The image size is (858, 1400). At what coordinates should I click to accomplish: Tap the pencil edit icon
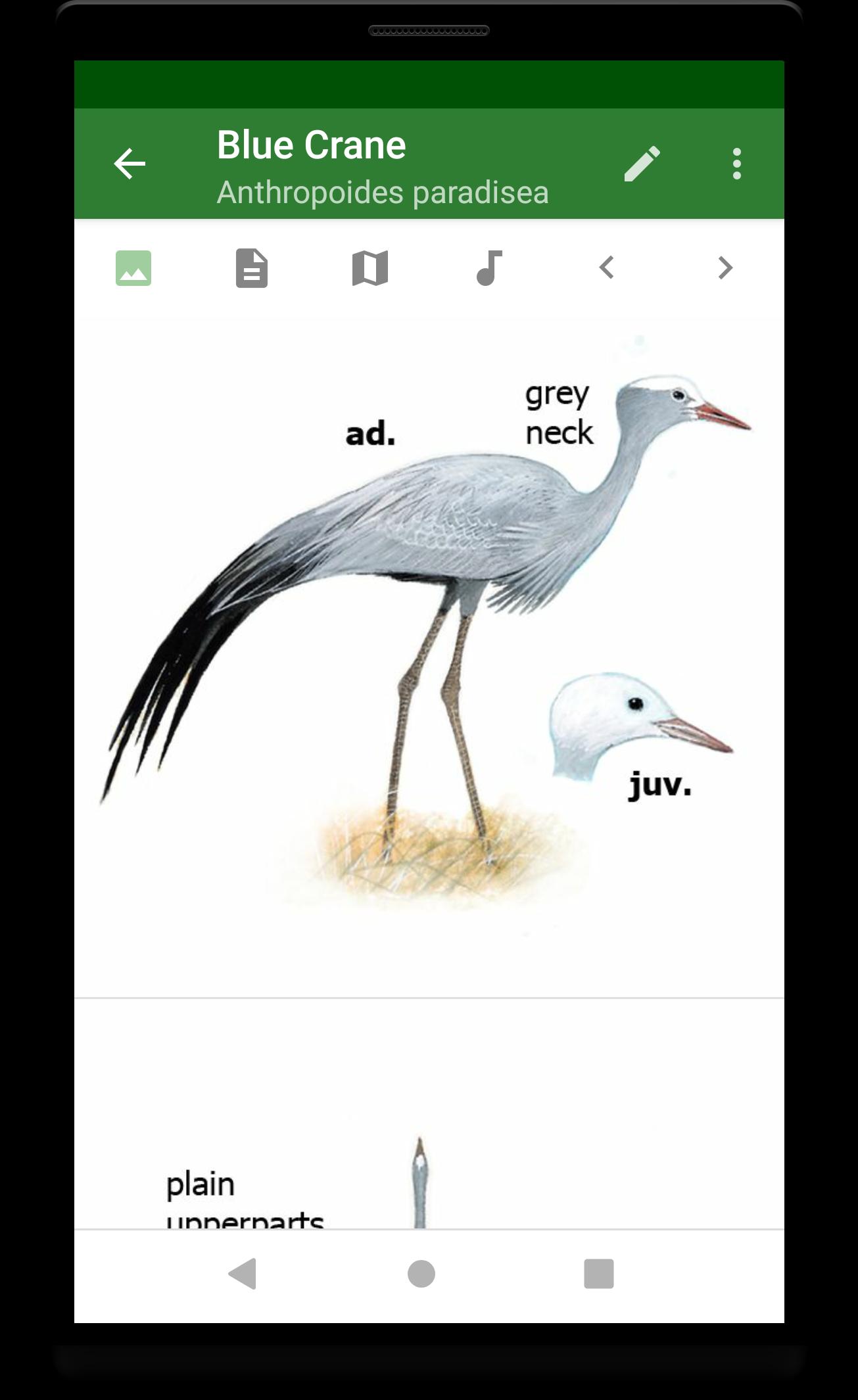tap(642, 164)
